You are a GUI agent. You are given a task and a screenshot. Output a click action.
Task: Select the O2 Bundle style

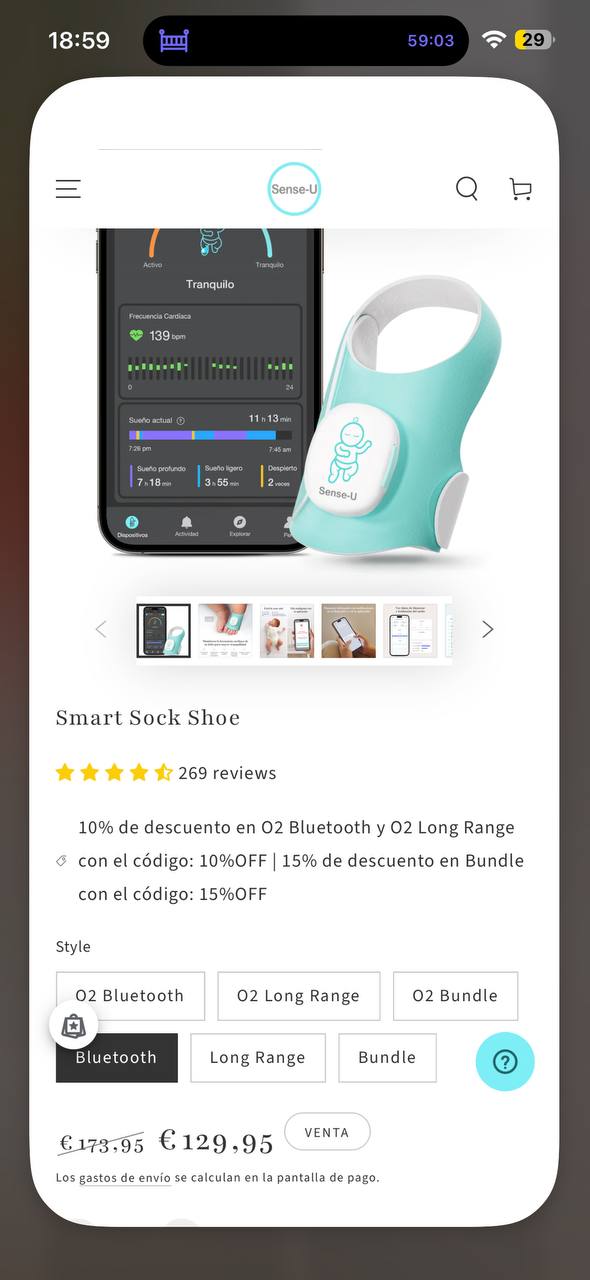click(455, 996)
